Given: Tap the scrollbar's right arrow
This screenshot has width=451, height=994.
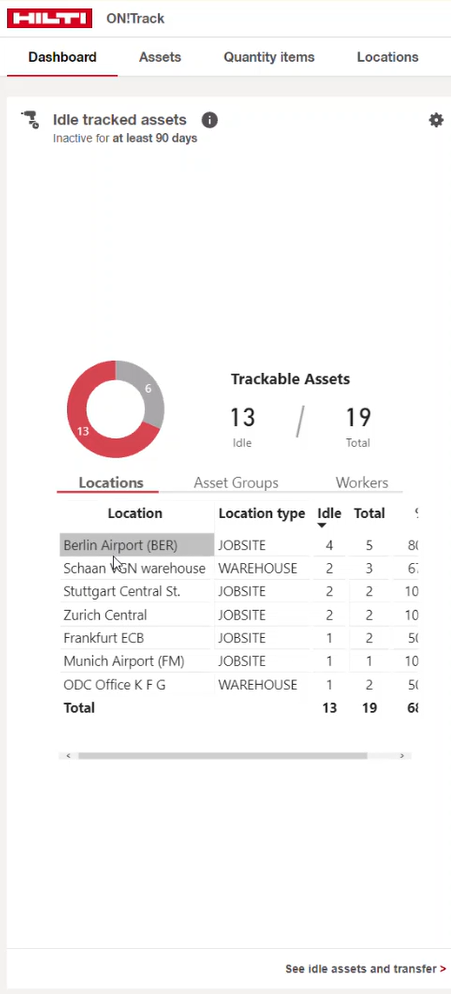Looking at the screenshot, I should click(x=402, y=756).
